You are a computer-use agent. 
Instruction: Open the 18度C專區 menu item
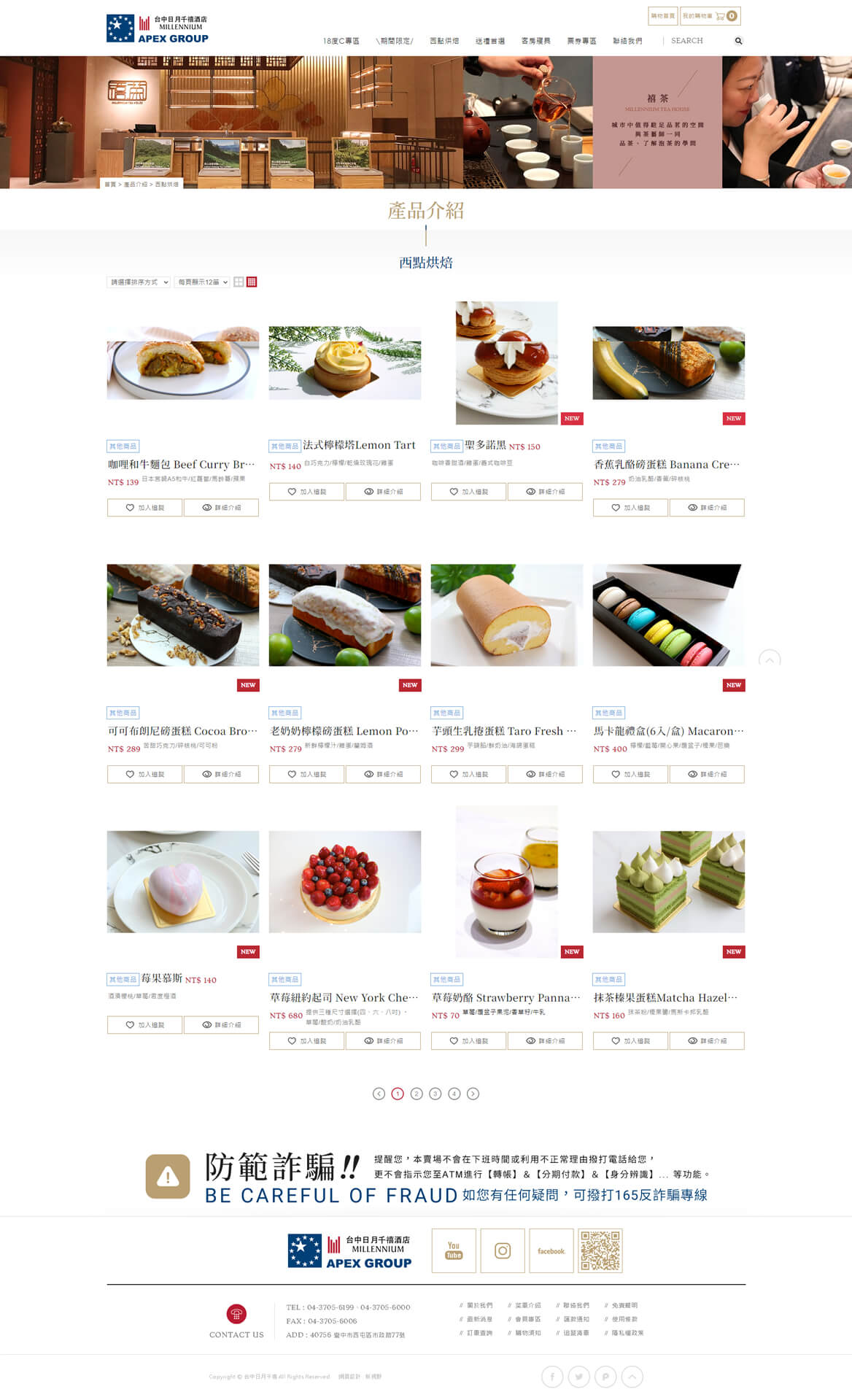coord(341,41)
